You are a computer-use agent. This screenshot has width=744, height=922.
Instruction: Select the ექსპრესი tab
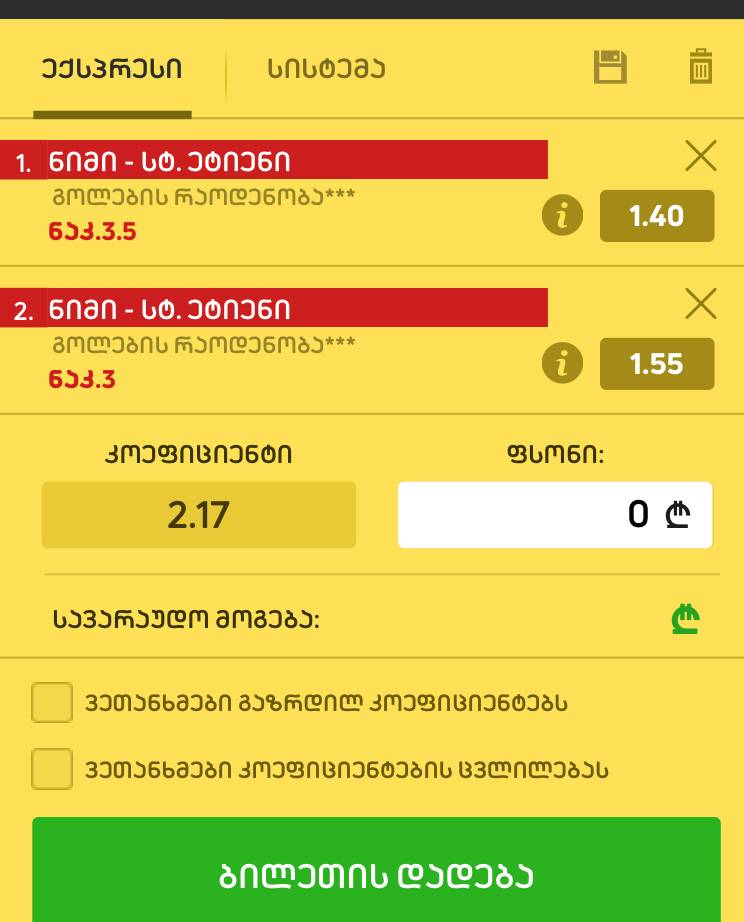tap(112, 69)
